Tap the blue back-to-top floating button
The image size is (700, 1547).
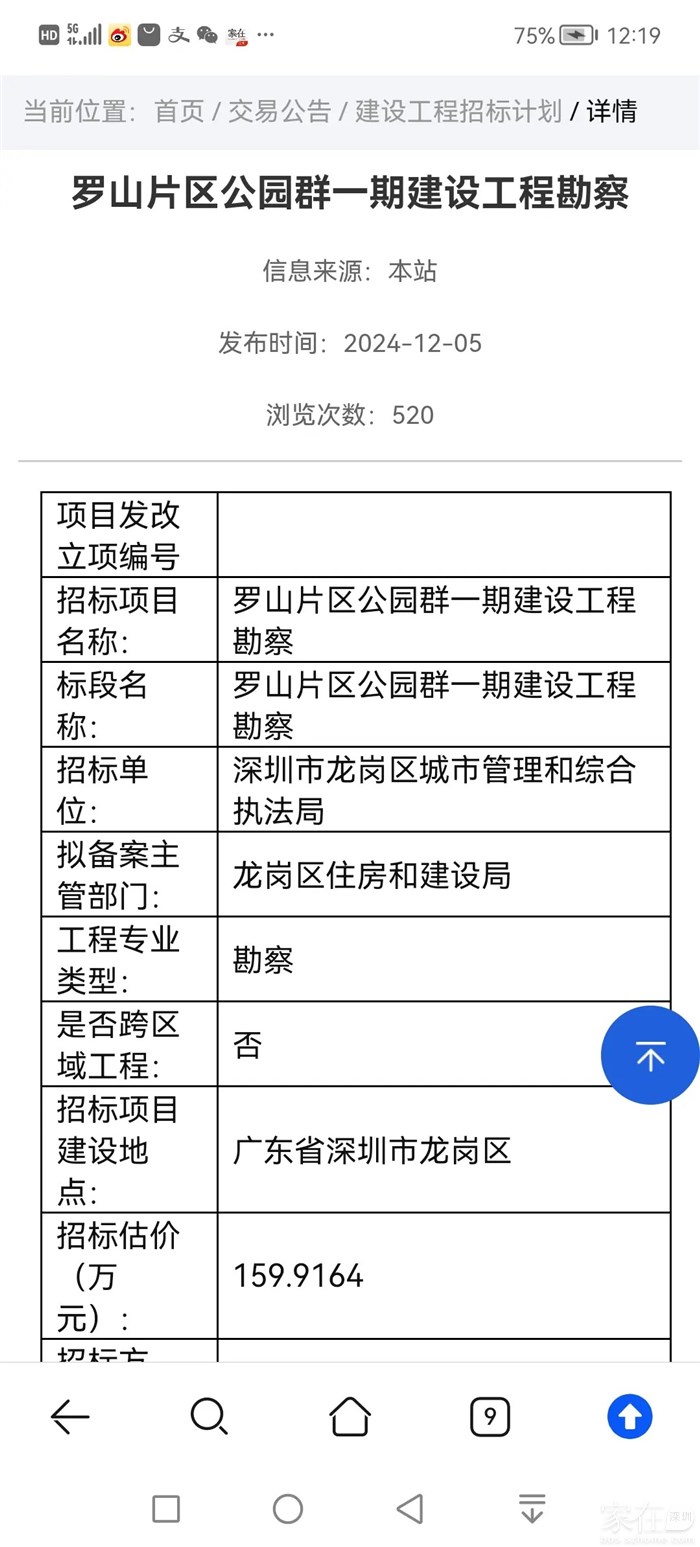pyautogui.click(x=650, y=1055)
